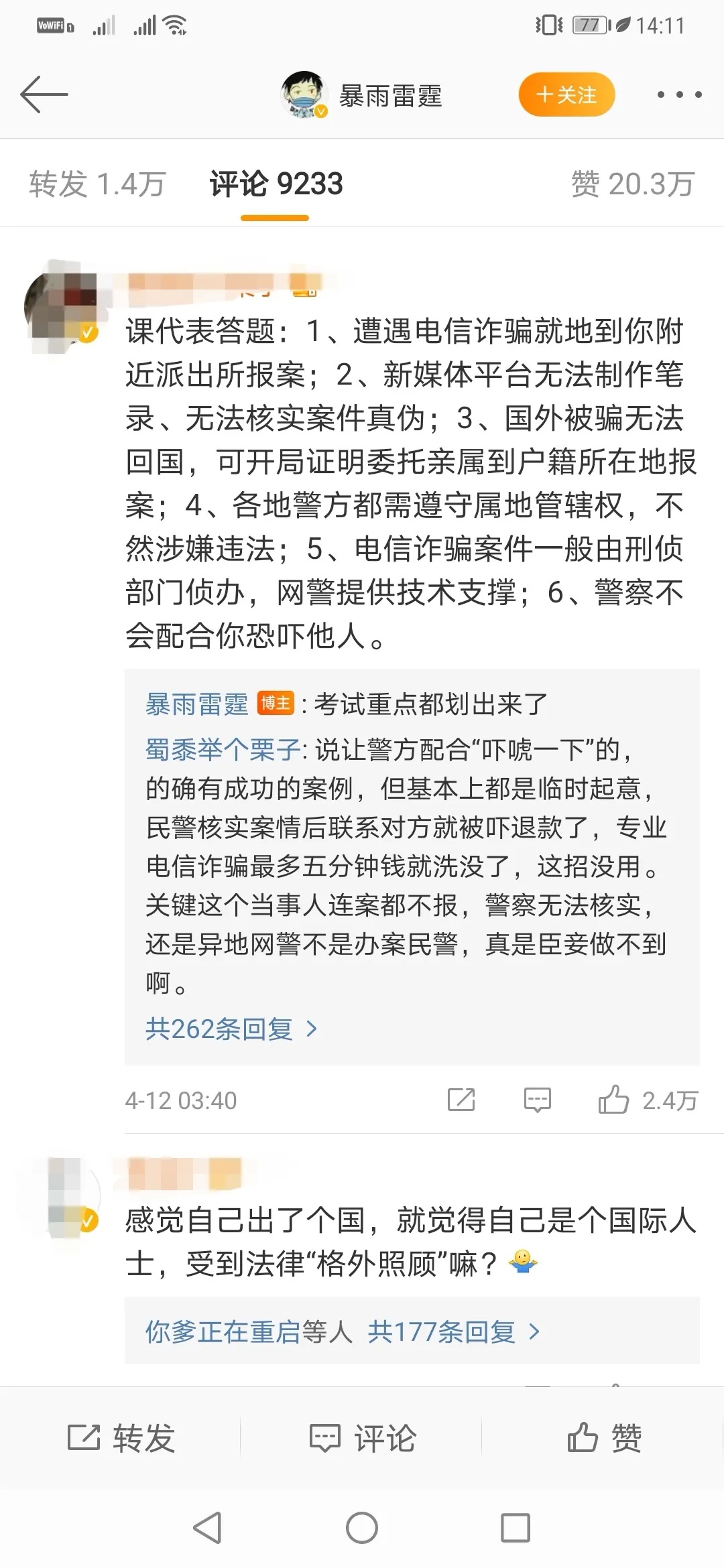This screenshot has width=724, height=1568.
Task: Expand 共262条回复 replies
Action: [231, 1029]
